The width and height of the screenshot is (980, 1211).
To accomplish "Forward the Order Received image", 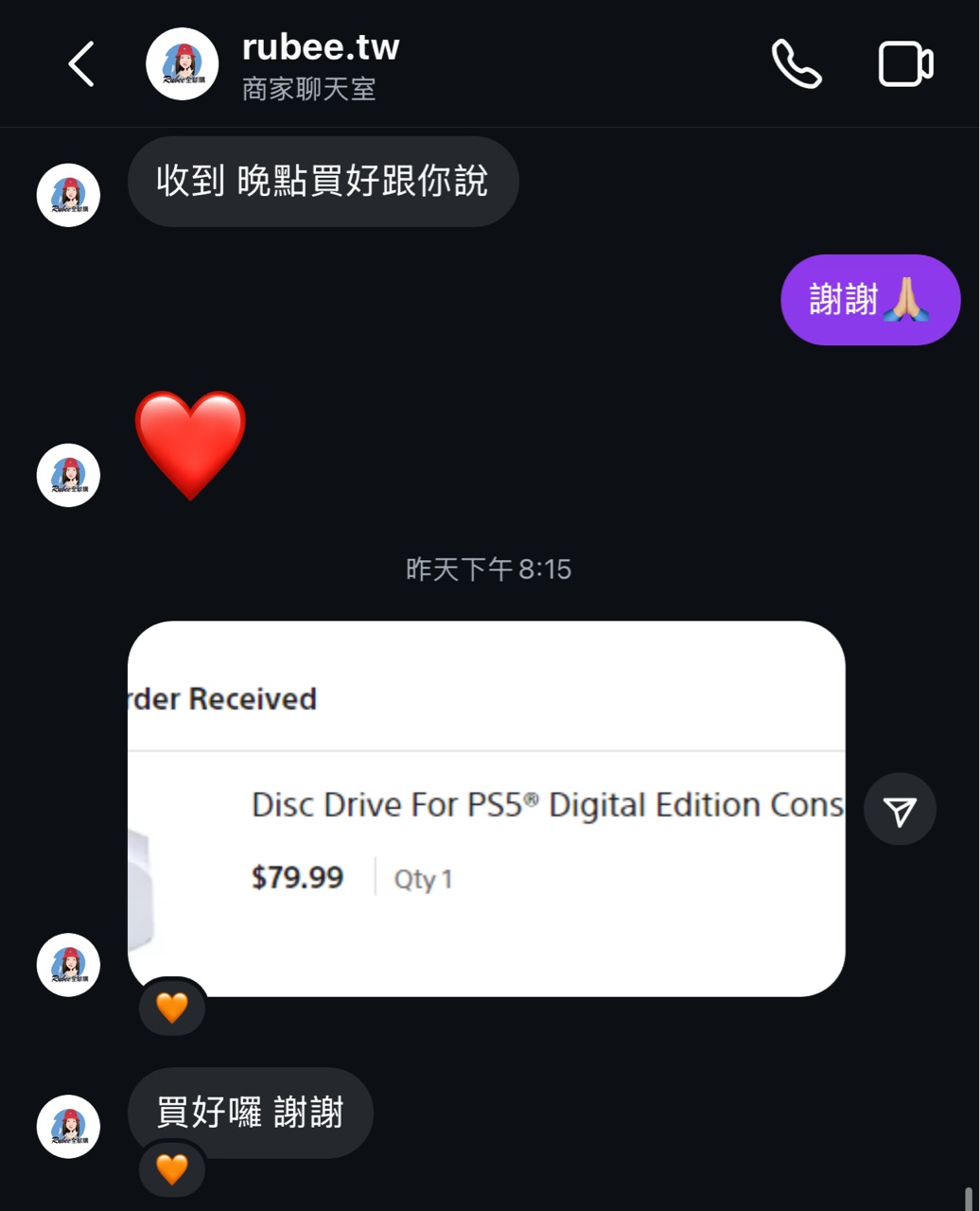I will click(x=899, y=810).
